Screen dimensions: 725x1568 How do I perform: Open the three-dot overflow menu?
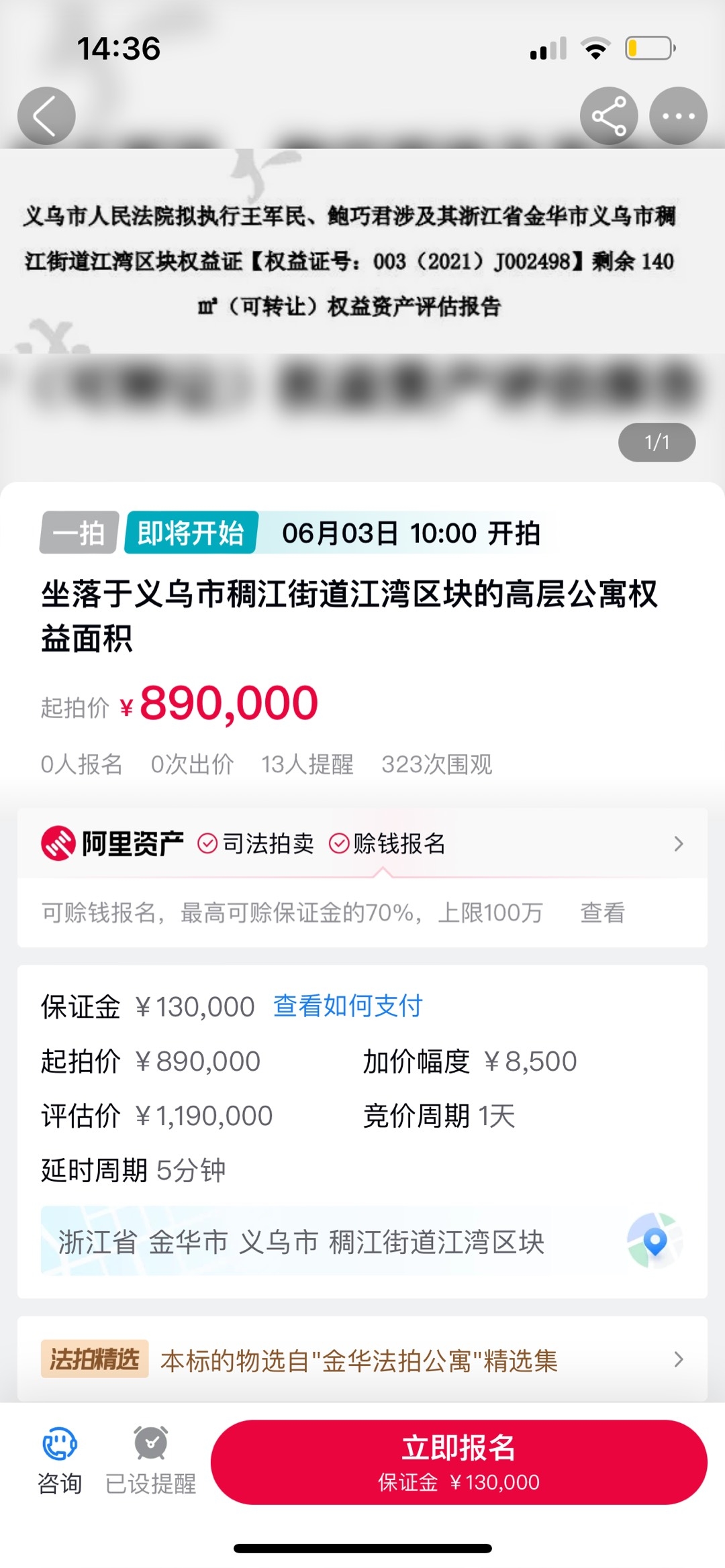[678, 116]
